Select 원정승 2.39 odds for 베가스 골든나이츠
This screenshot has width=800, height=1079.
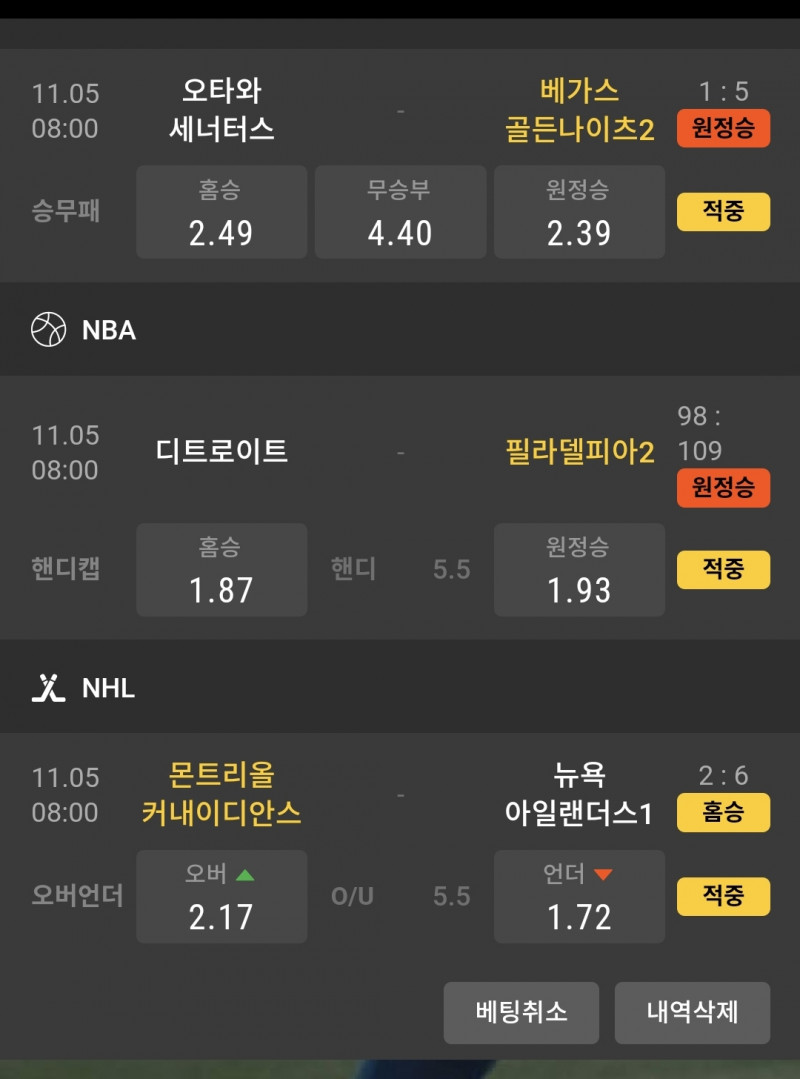pos(579,212)
